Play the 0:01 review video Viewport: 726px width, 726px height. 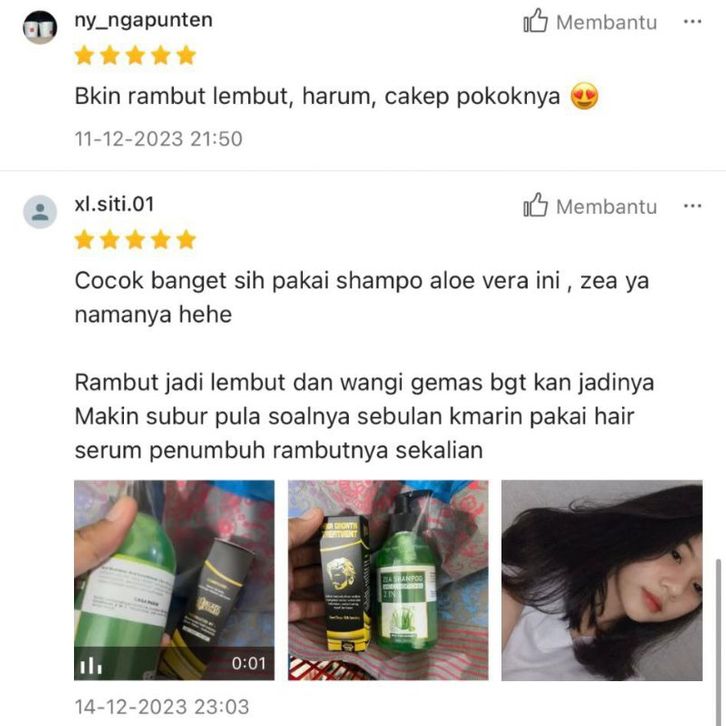174,580
